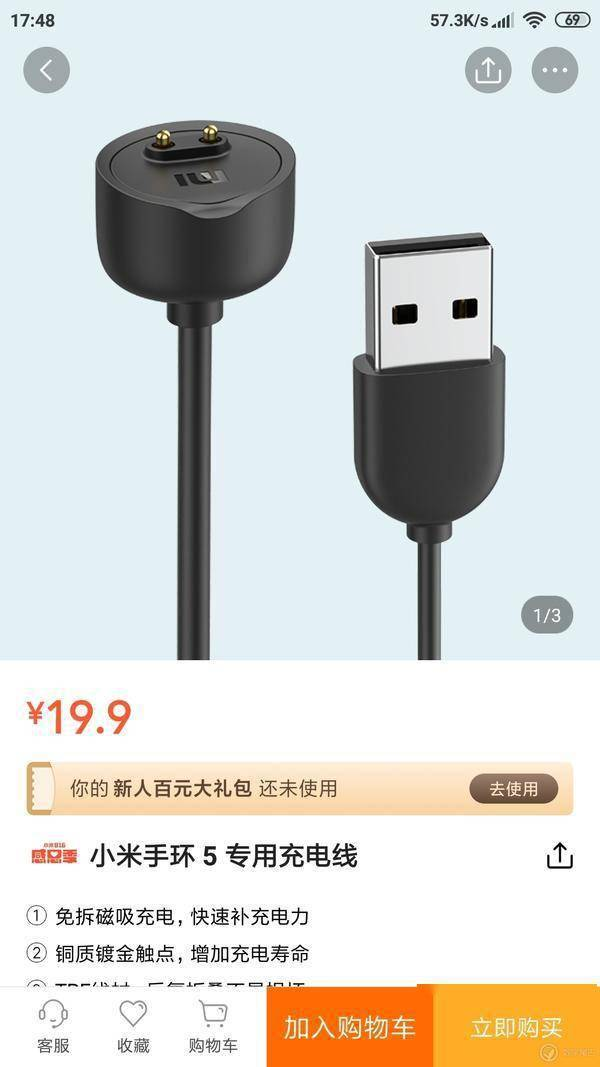The image size is (600, 1067).
Task: Contact 客服 customer service
Action: [53, 1027]
